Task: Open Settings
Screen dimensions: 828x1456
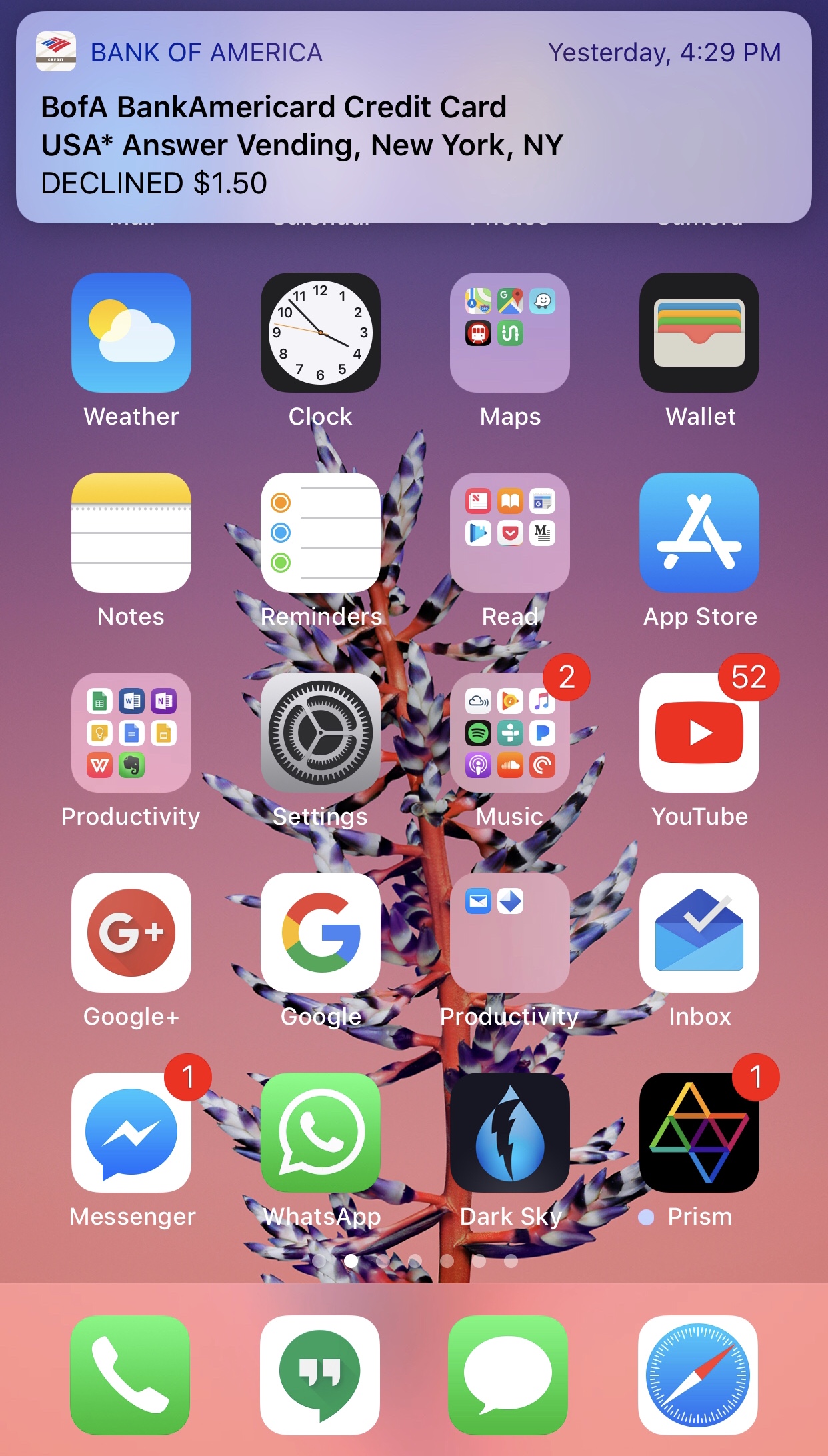Action: pyautogui.click(x=321, y=733)
